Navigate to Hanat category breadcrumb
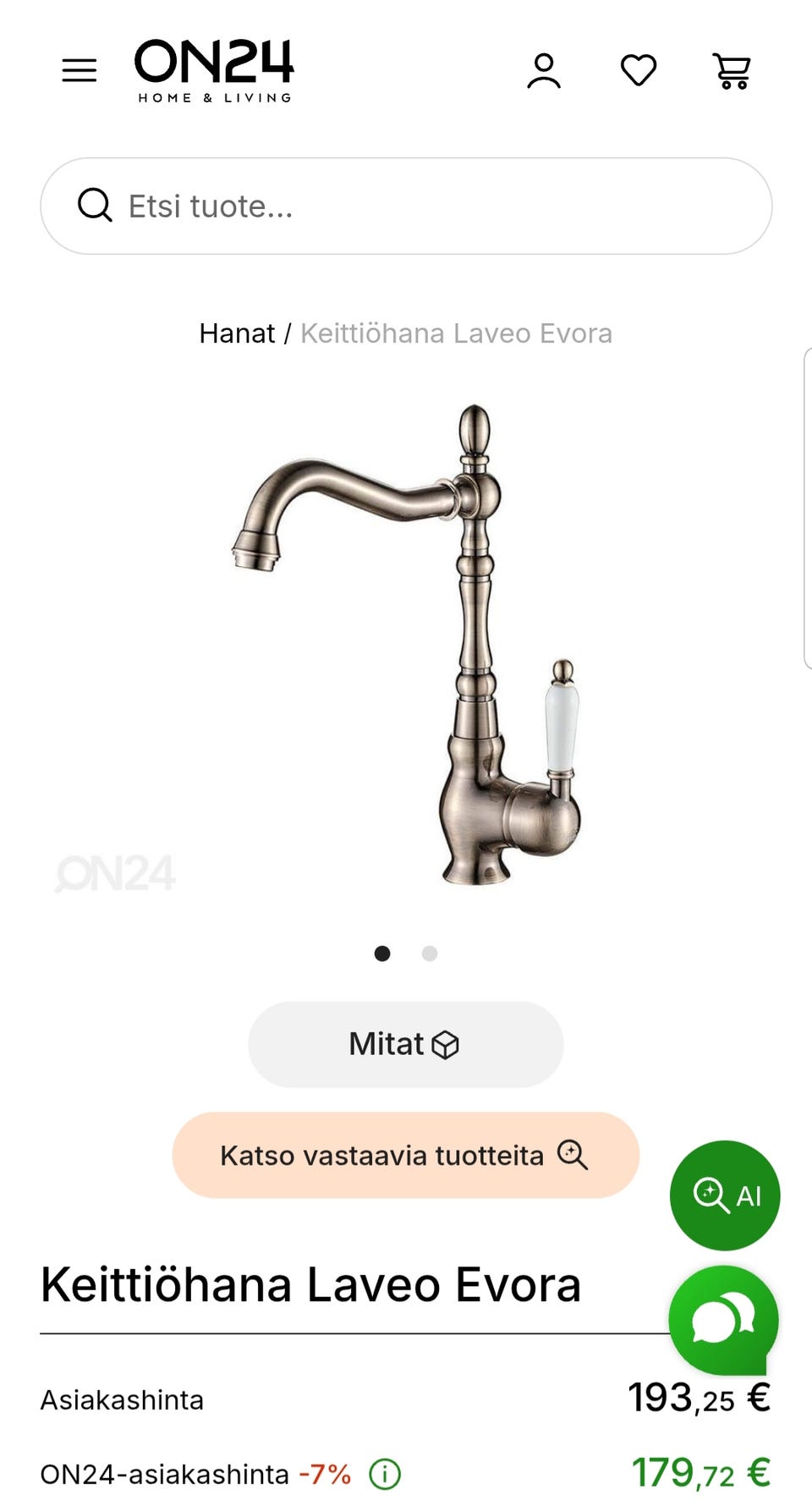 pos(239,333)
